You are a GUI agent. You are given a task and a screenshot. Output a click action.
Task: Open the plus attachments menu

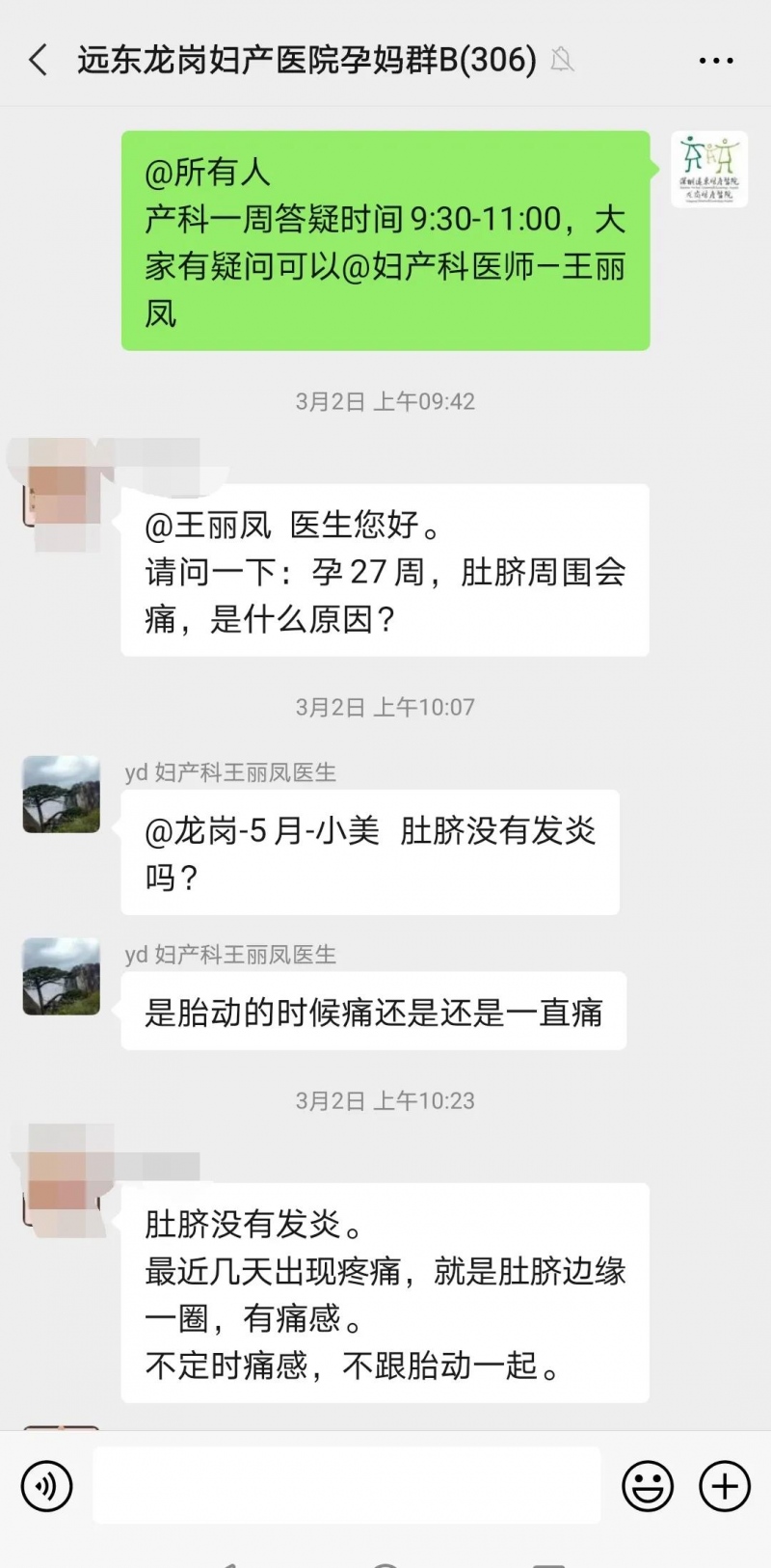click(x=725, y=1486)
